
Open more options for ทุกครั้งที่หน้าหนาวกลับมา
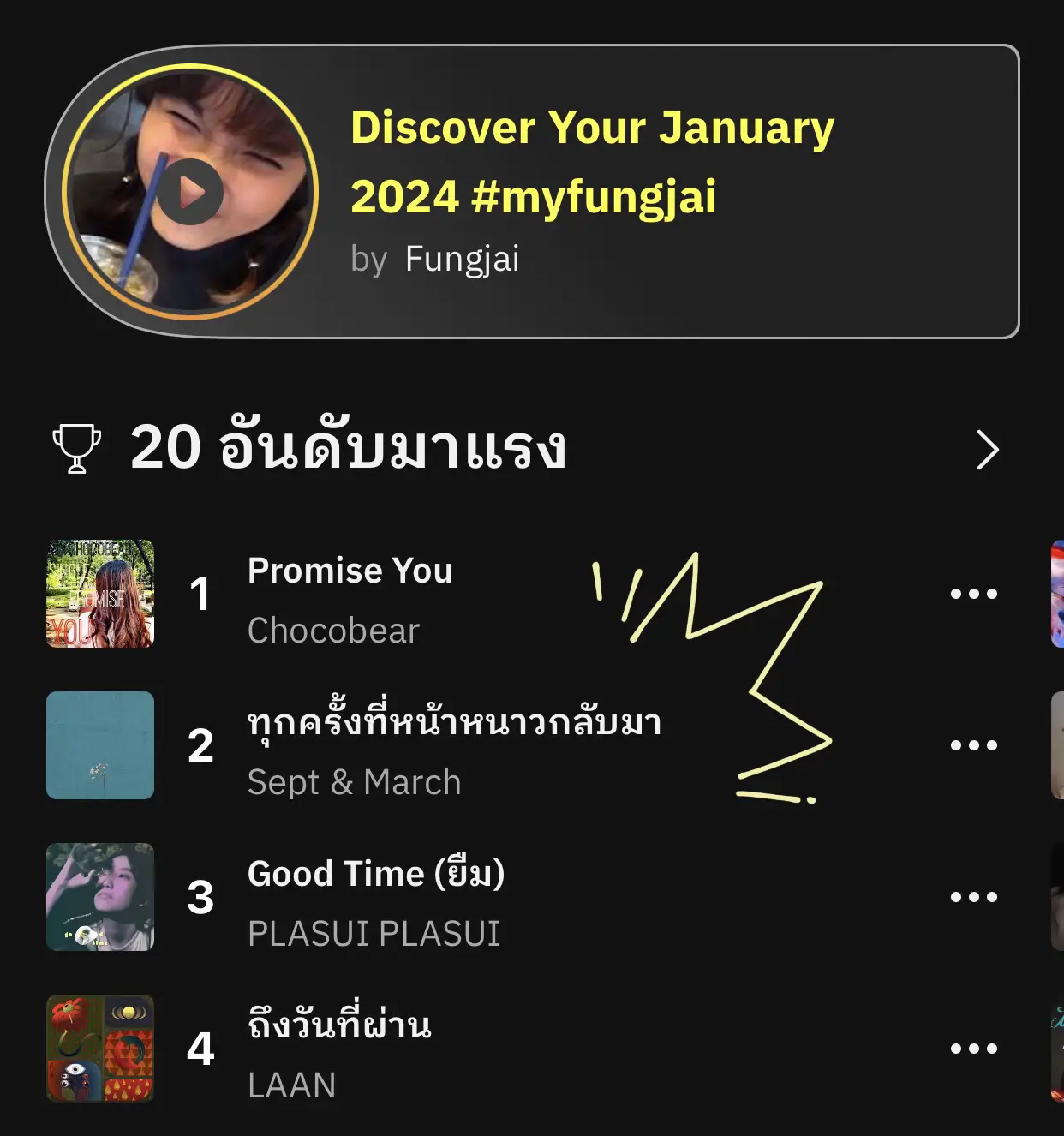click(x=974, y=746)
